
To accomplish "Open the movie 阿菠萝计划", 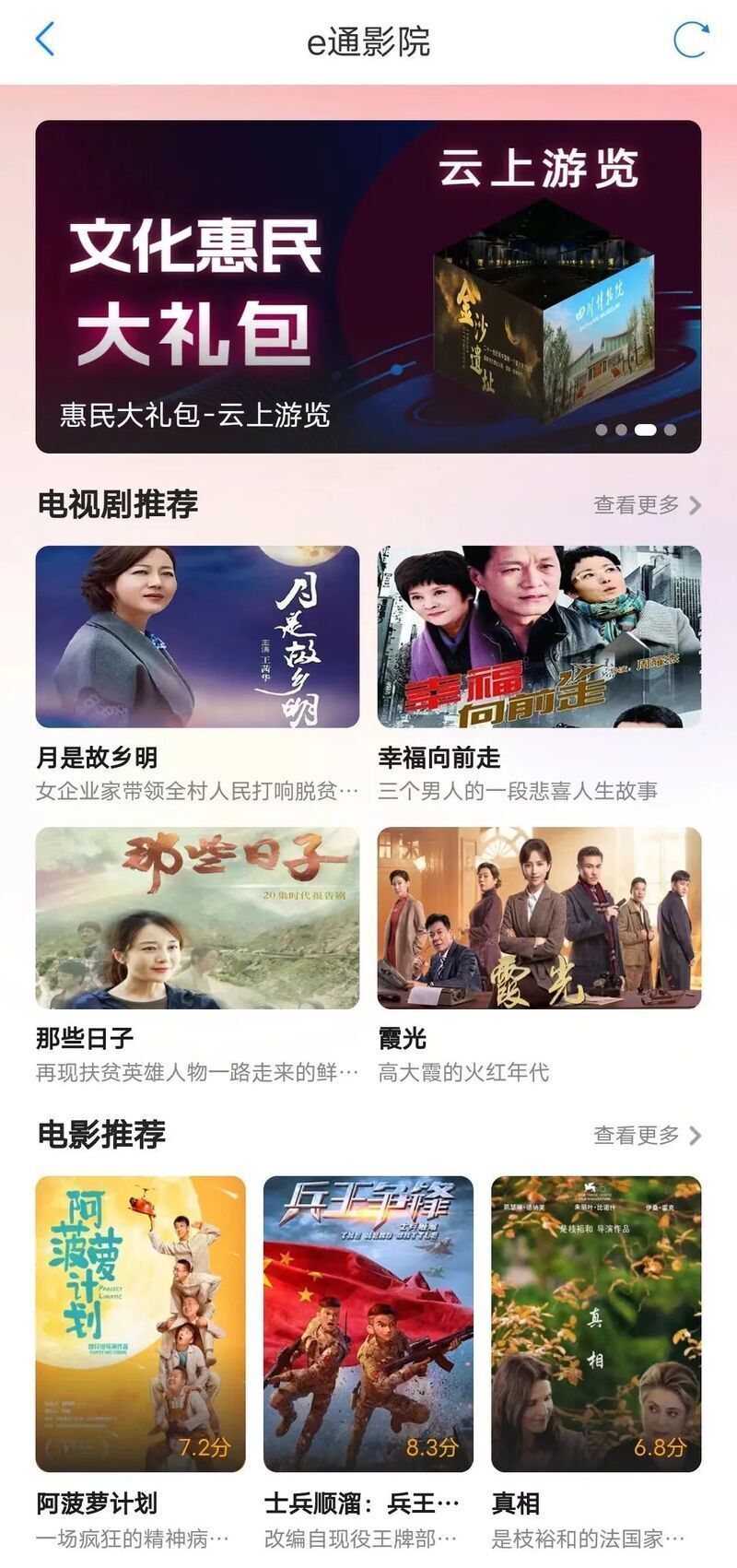I will click(140, 1324).
